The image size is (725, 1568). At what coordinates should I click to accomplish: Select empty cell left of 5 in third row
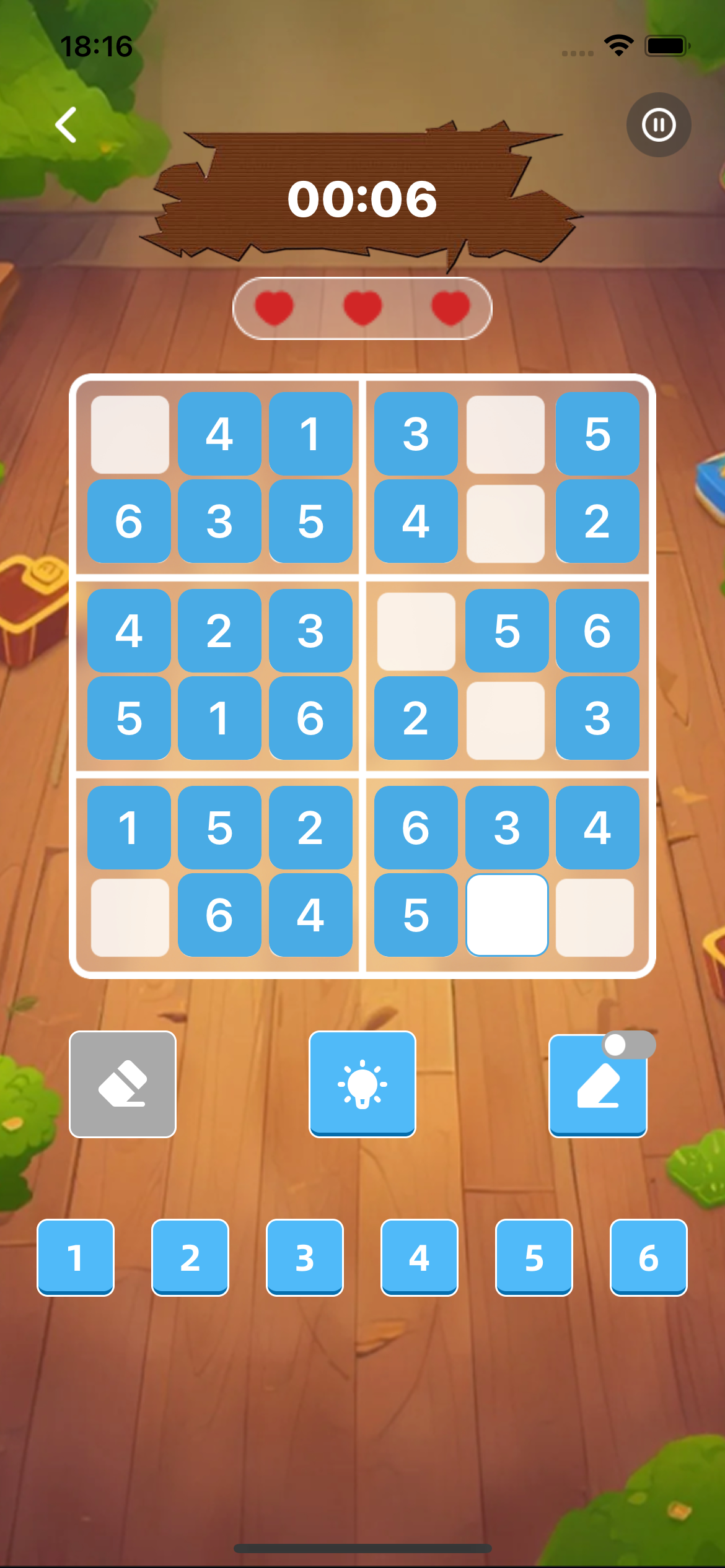tap(416, 632)
